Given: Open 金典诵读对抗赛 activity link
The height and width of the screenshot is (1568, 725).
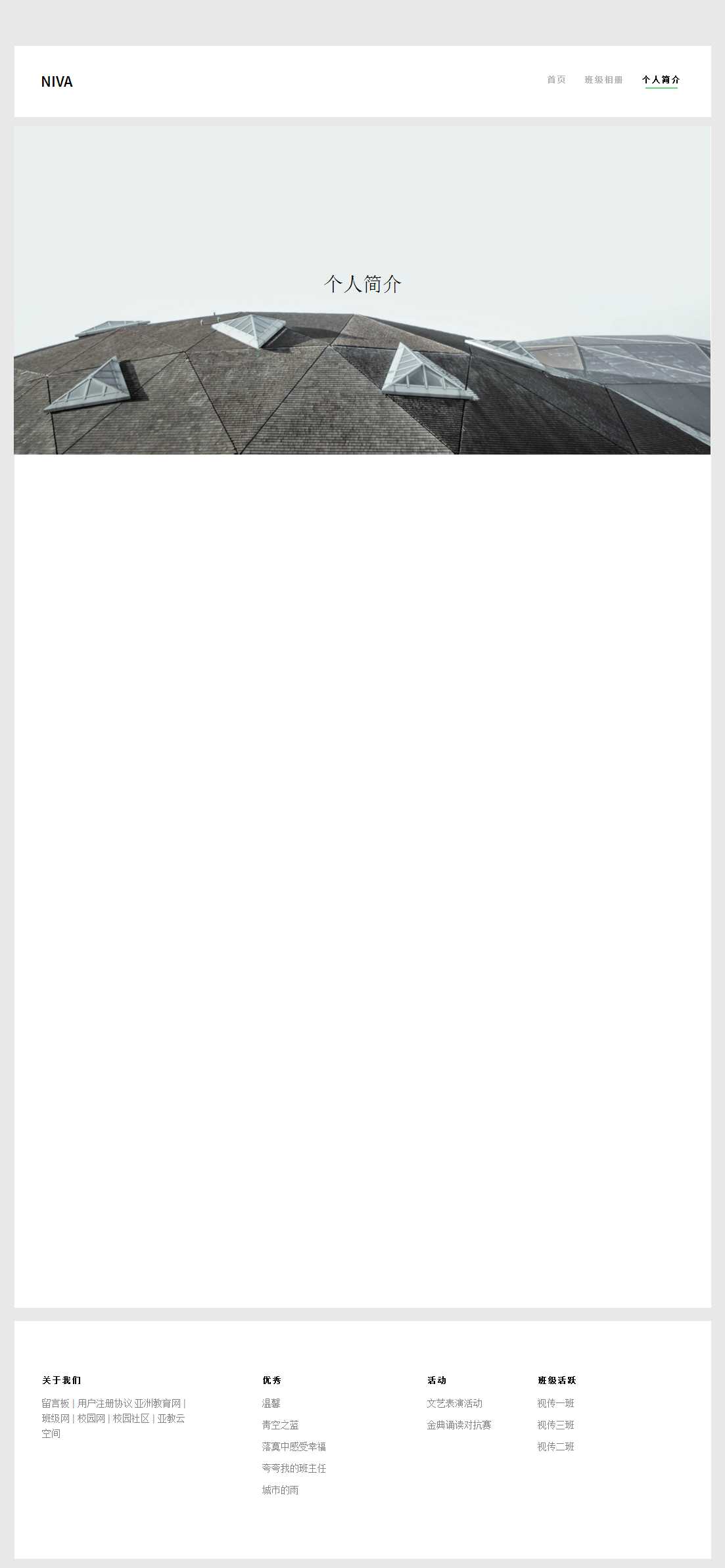Looking at the screenshot, I should [459, 1424].
